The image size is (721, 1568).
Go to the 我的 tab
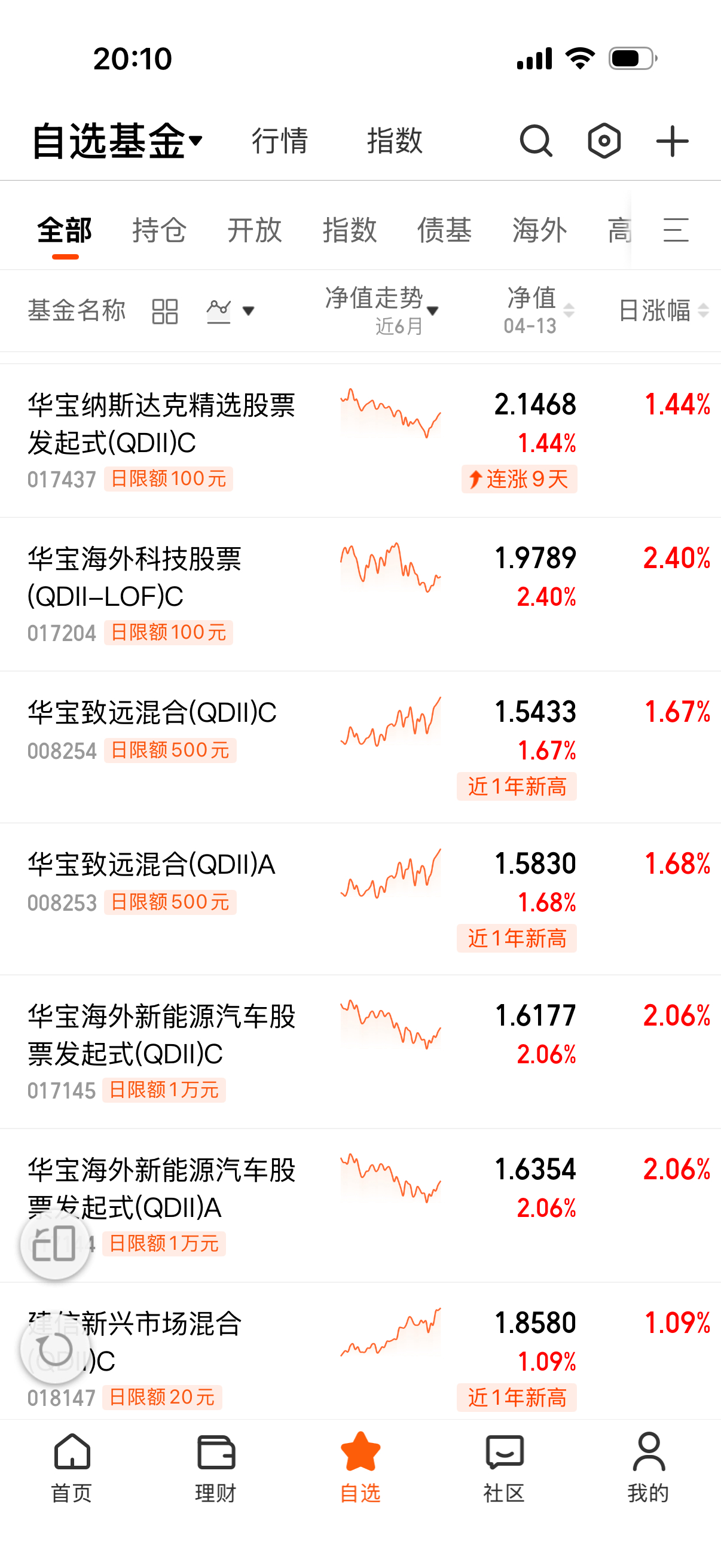(x=649, y=1467)
